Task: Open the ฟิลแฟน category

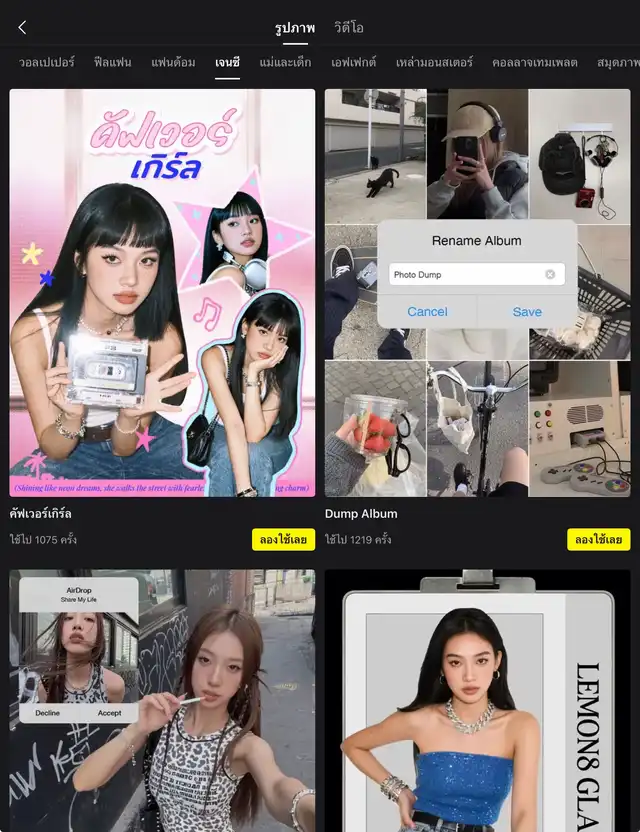Action: pos(113,62)
